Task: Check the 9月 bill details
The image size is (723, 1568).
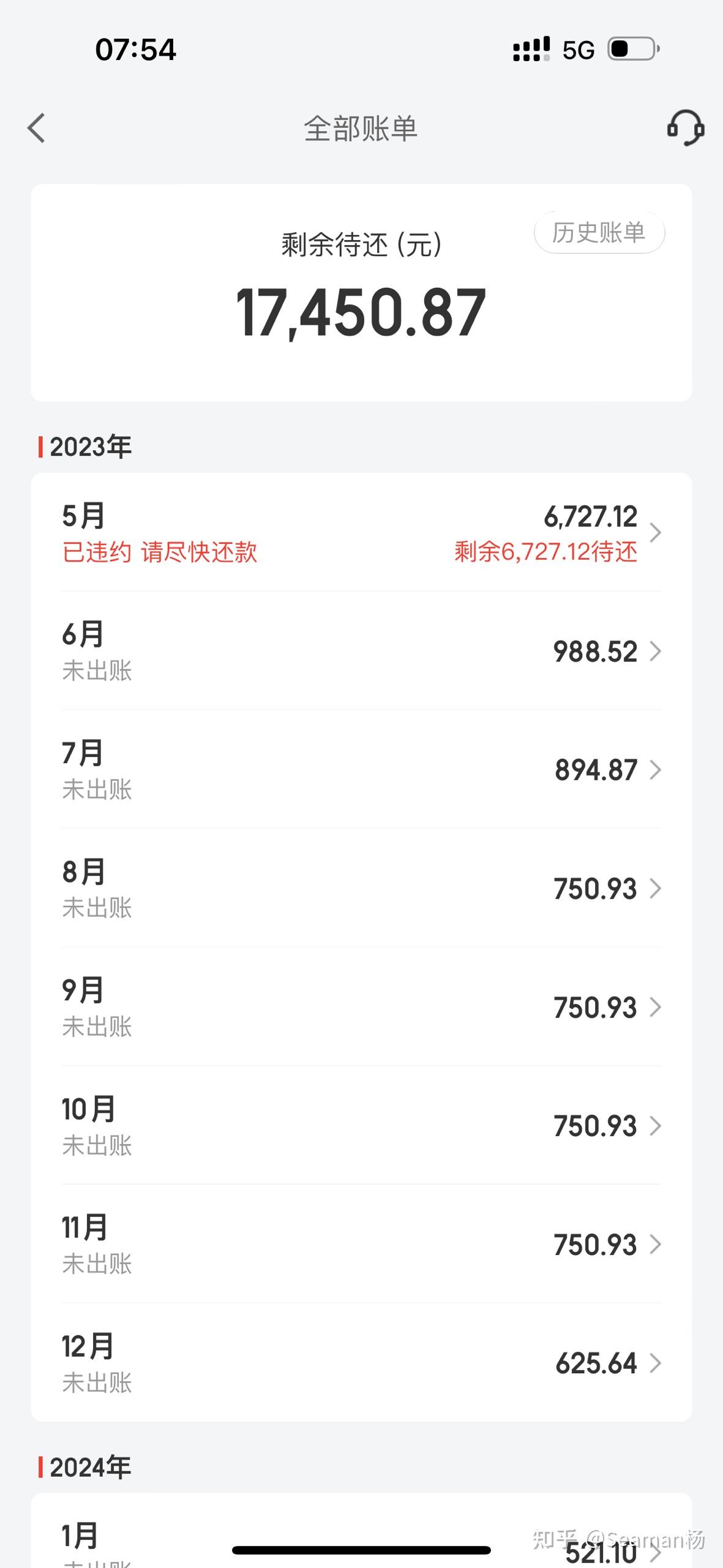Action: click(x=361, y=1007)
